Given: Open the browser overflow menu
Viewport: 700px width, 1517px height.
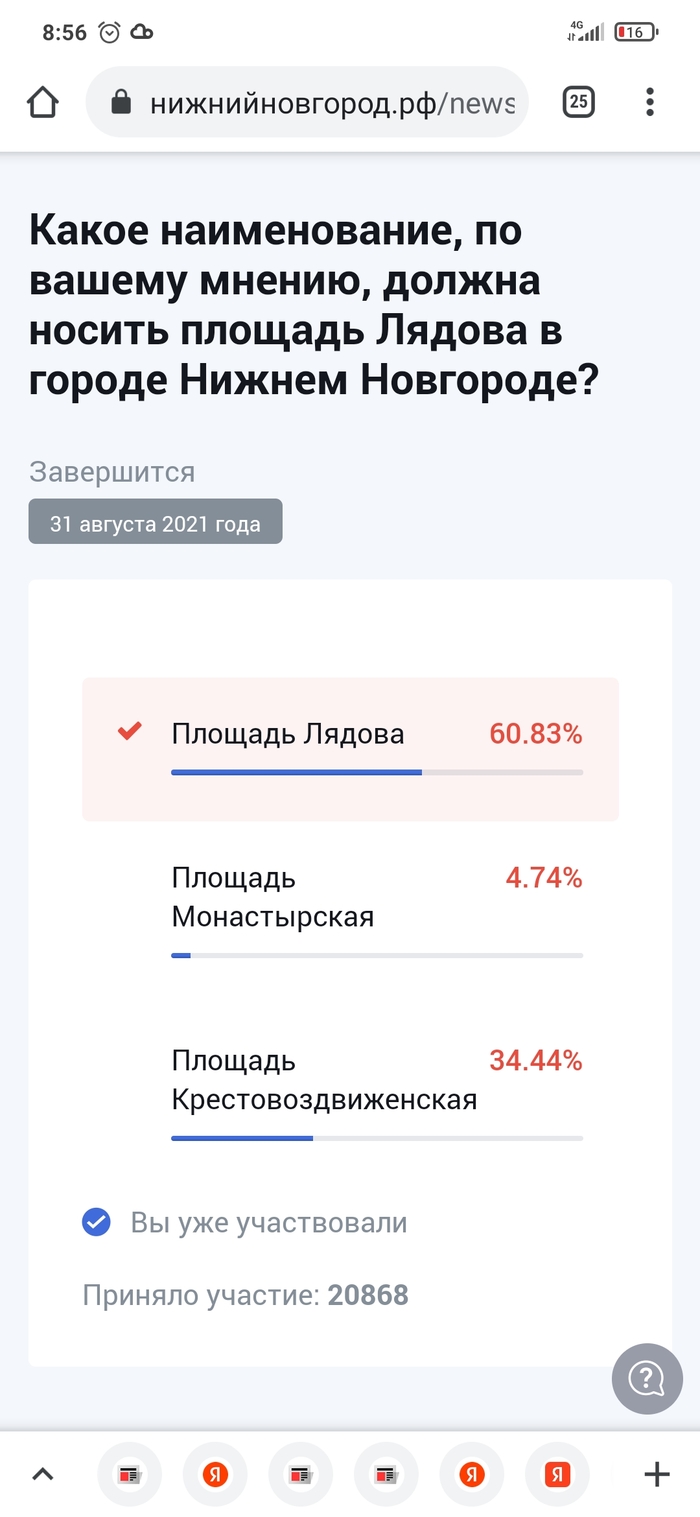Looking at the screenshot, I should [650, 102].
